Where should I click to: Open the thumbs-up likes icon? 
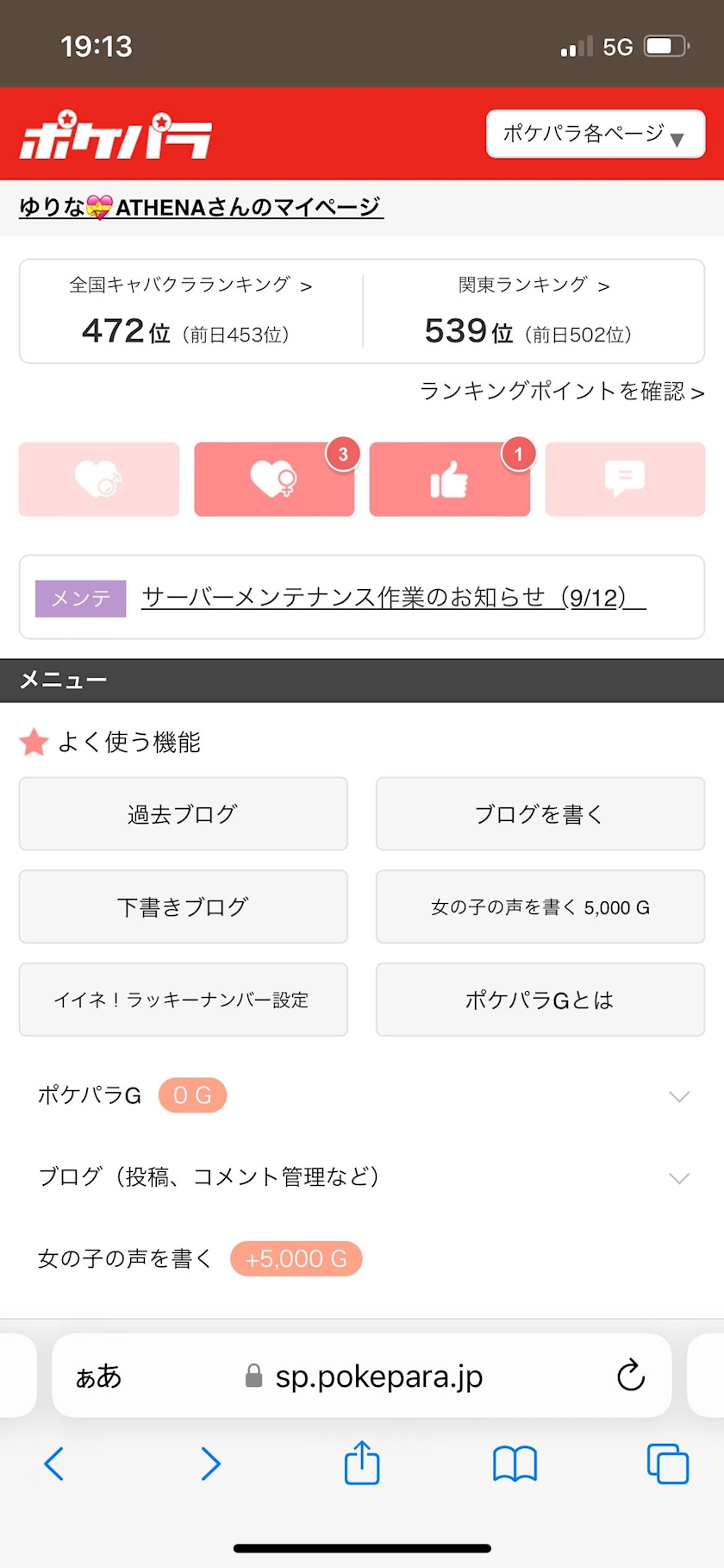(x=449, y=480)
